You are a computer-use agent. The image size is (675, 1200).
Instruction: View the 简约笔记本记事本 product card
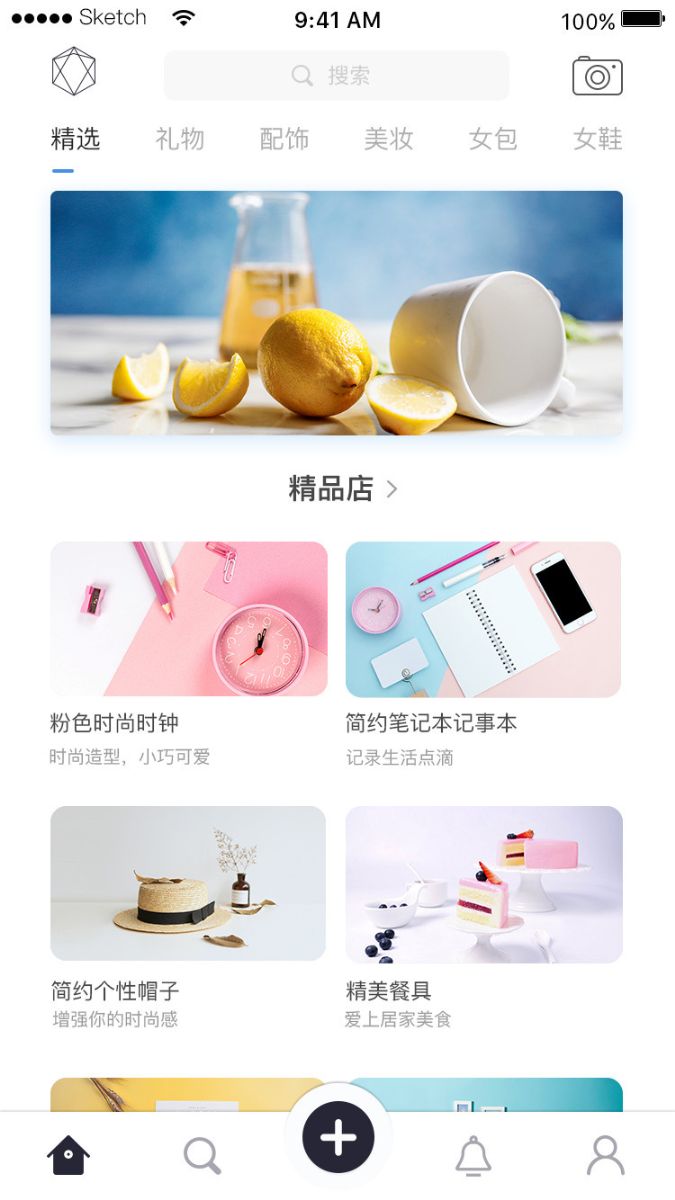(483, 619)
